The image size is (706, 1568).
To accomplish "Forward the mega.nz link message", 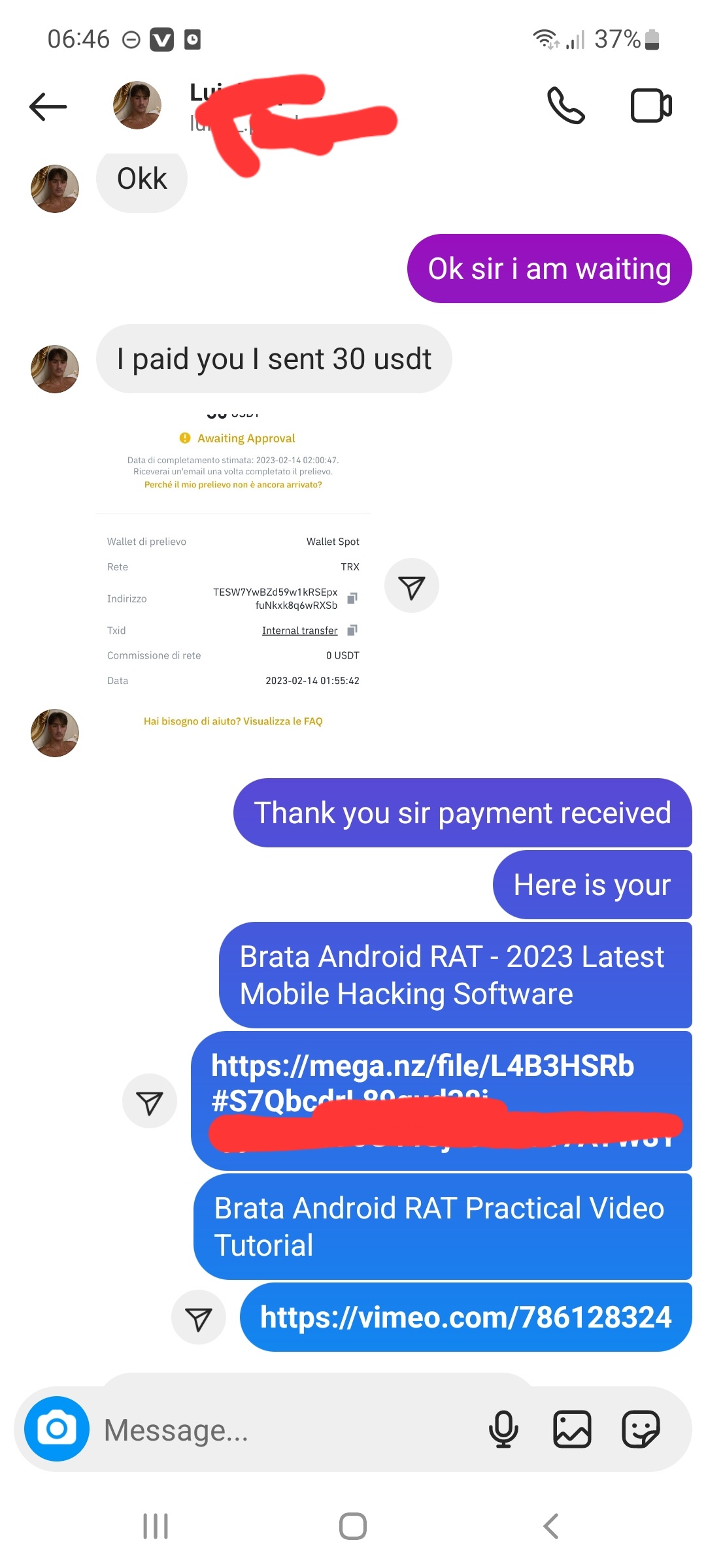I will (150, 1102).
